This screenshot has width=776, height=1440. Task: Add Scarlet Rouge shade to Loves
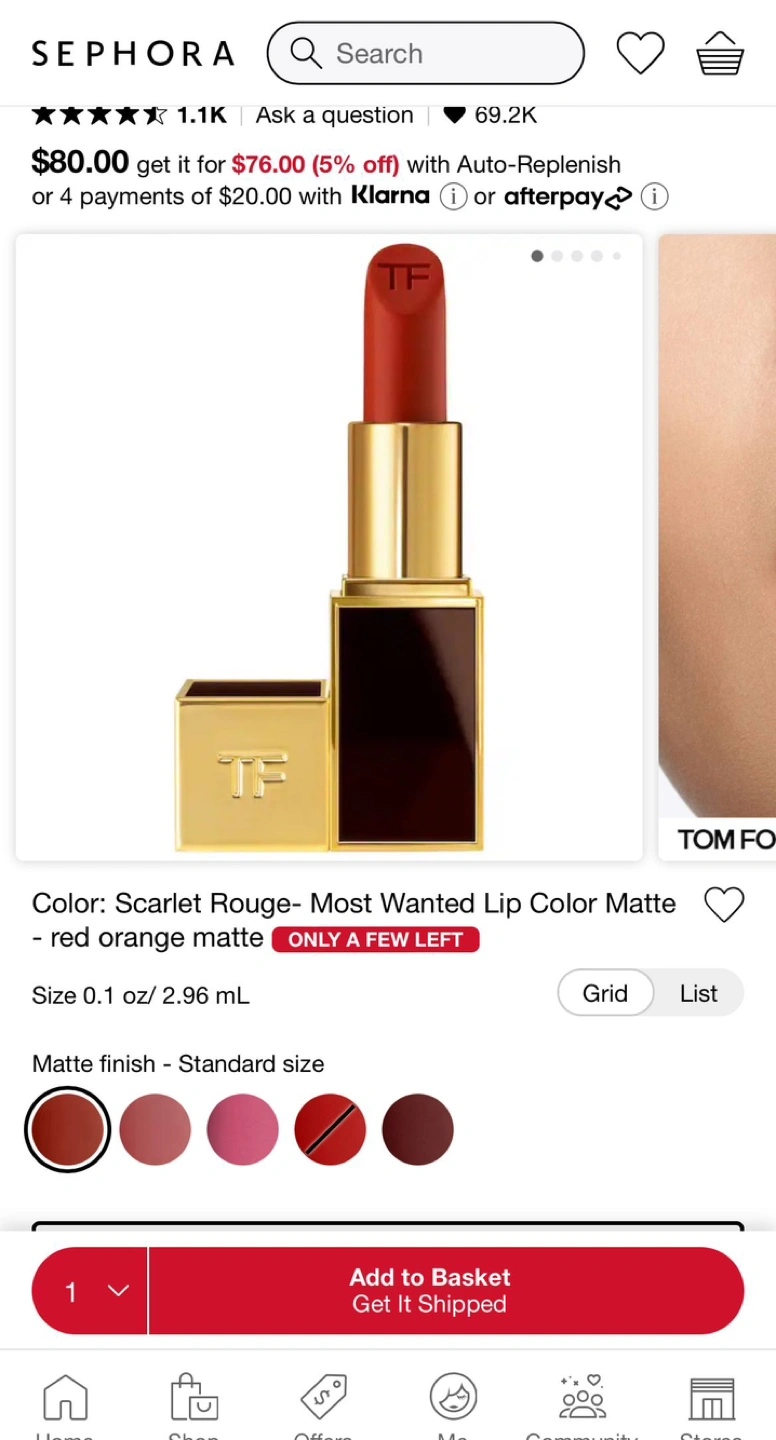pos(724,905)
